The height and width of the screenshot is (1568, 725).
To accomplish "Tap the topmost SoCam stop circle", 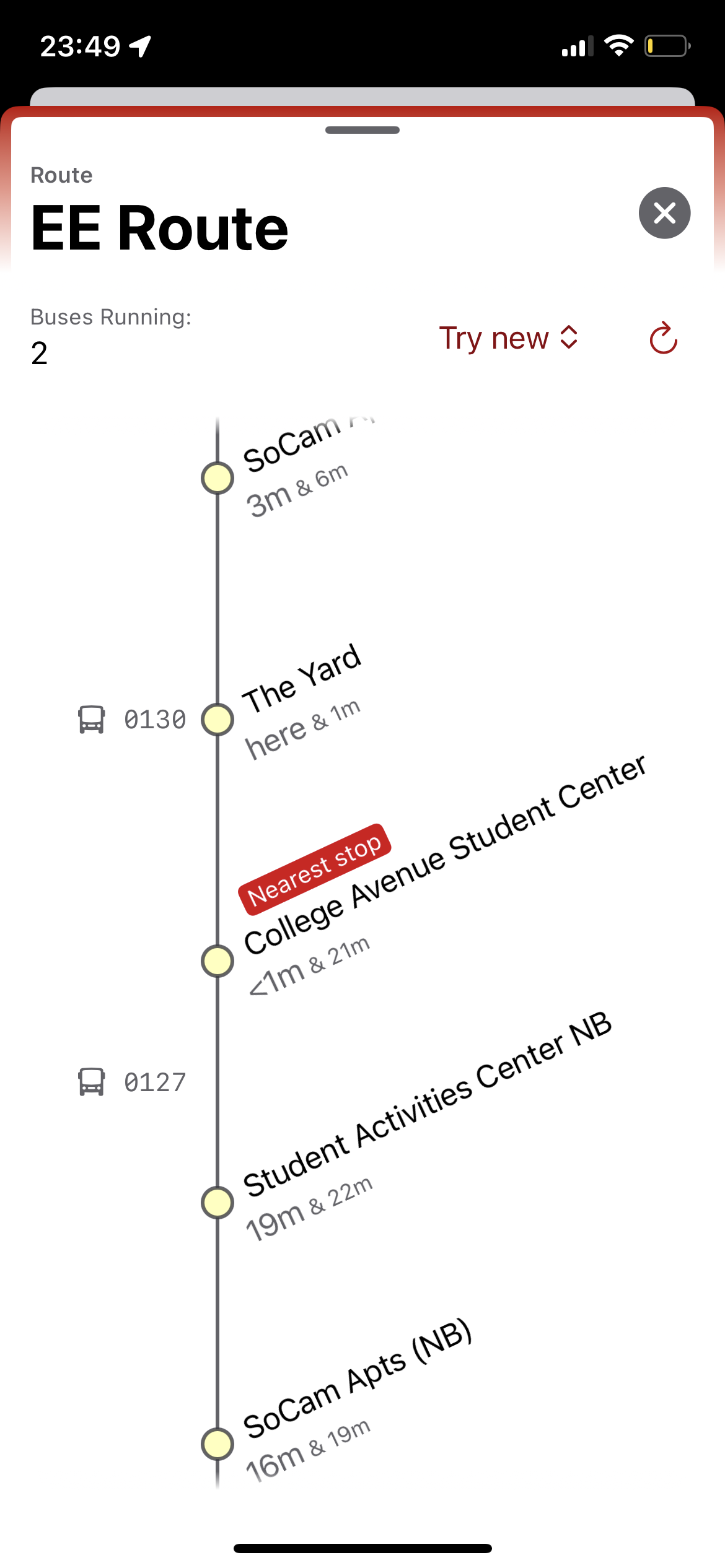I will [217, 477].
